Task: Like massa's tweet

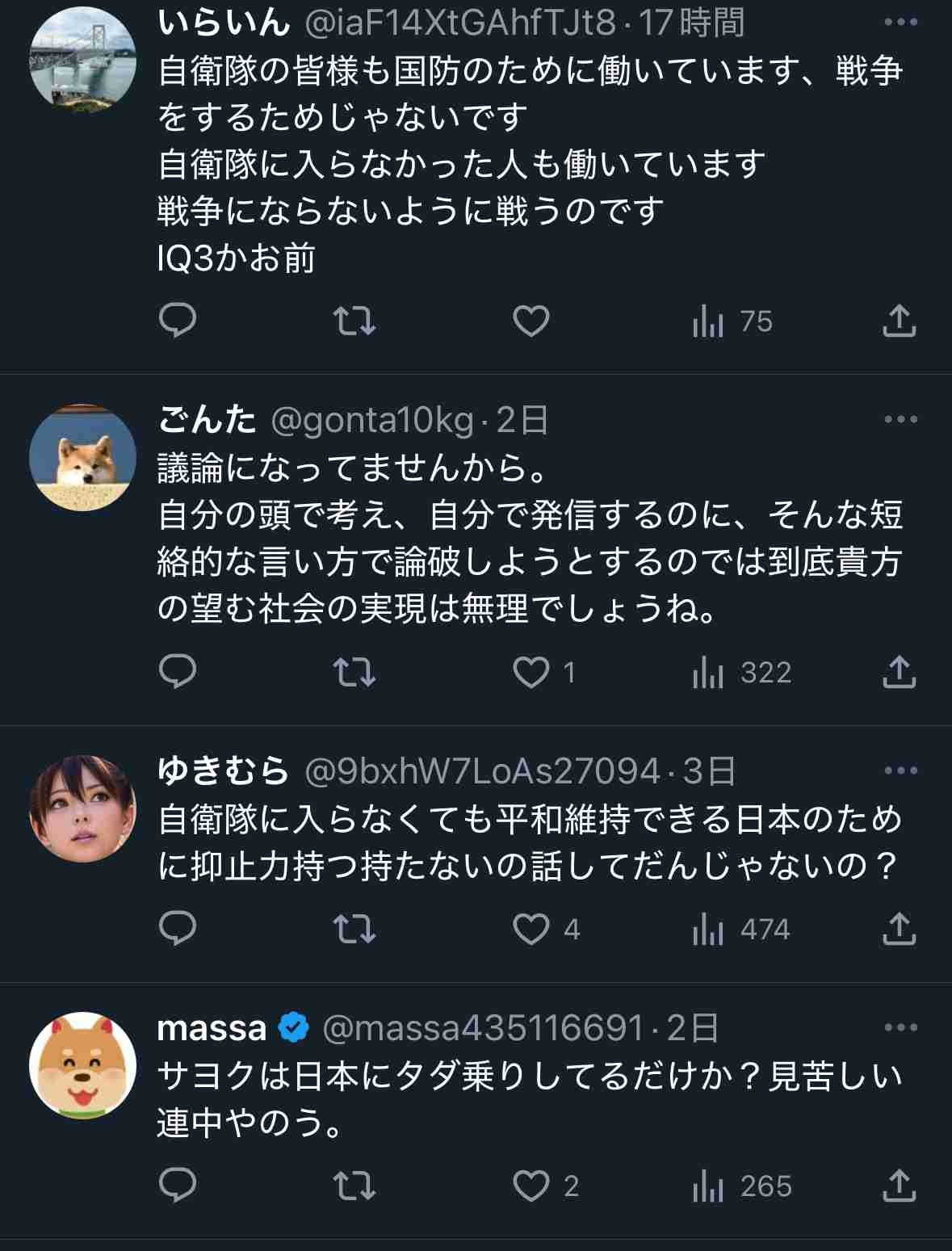Action: [x=531, y=1186]
